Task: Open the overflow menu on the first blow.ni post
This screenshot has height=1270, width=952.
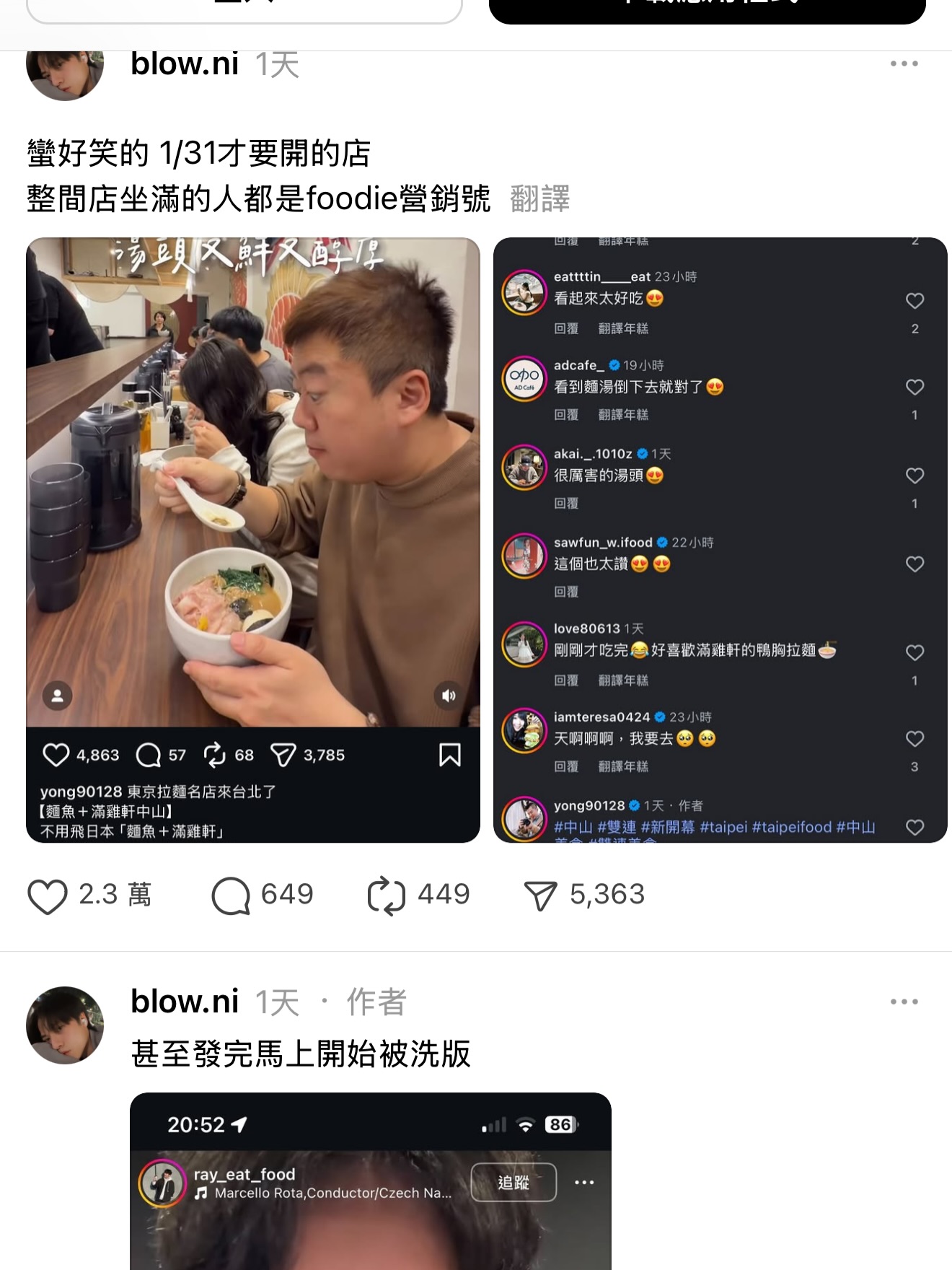Action: [904, 64]
